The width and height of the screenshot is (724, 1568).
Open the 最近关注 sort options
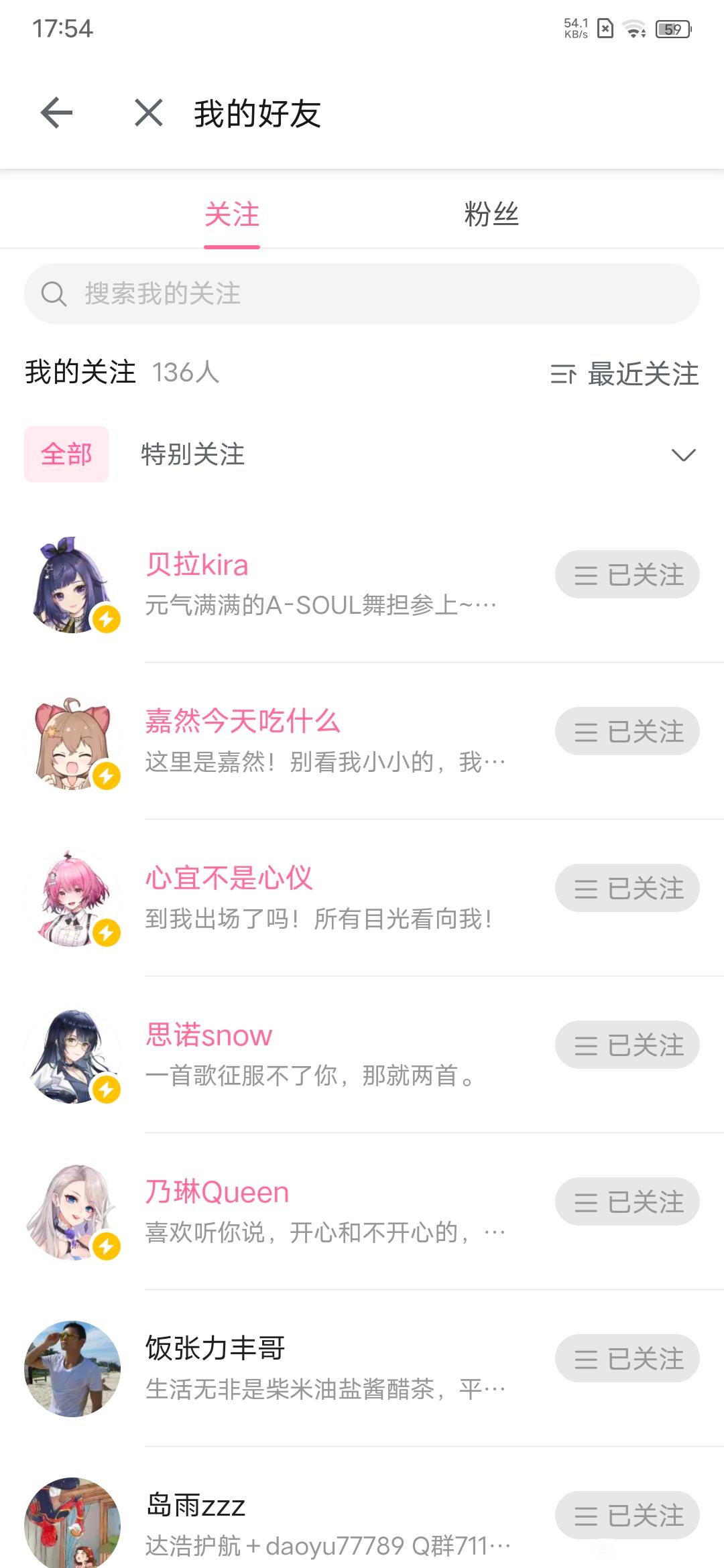click(x=625, y=374)
